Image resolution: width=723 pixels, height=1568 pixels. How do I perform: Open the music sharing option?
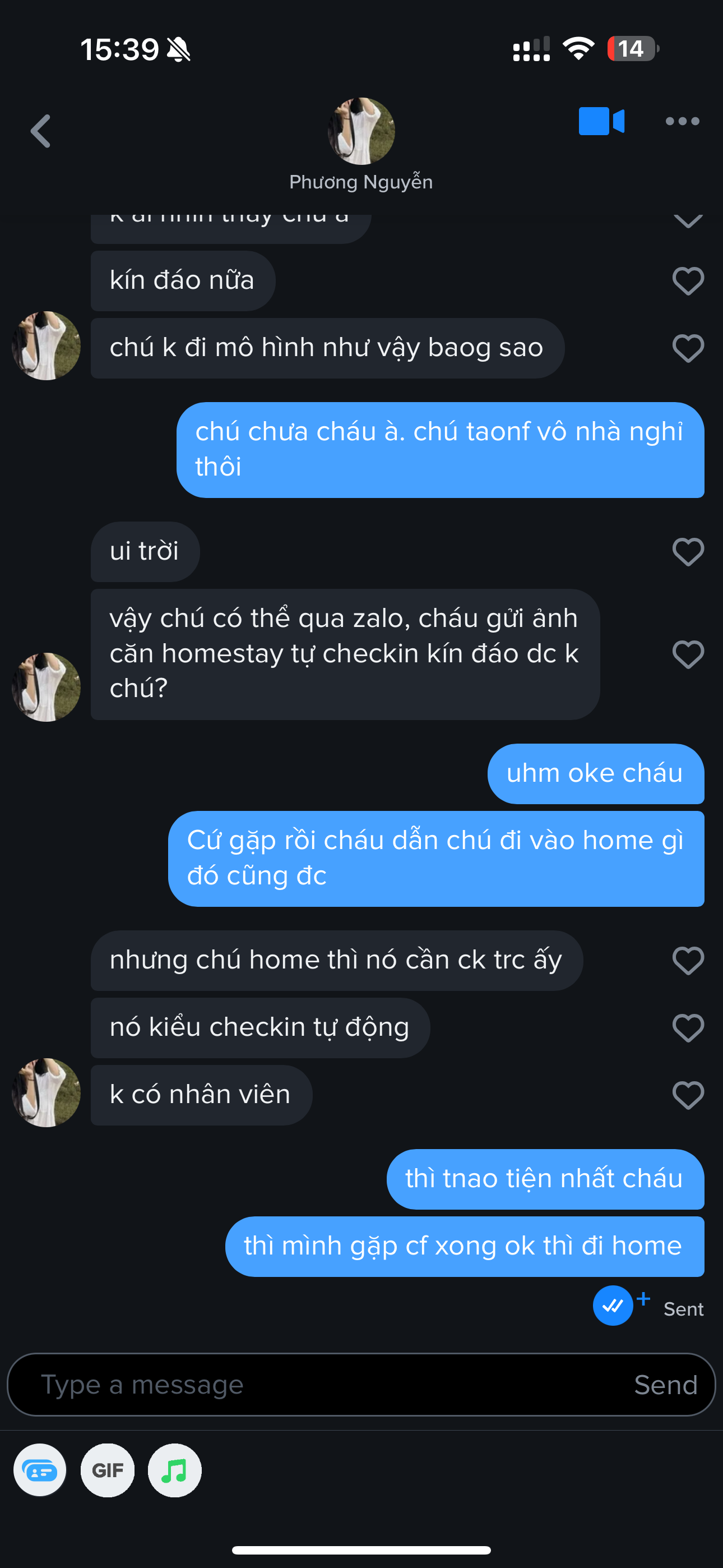175,1470
